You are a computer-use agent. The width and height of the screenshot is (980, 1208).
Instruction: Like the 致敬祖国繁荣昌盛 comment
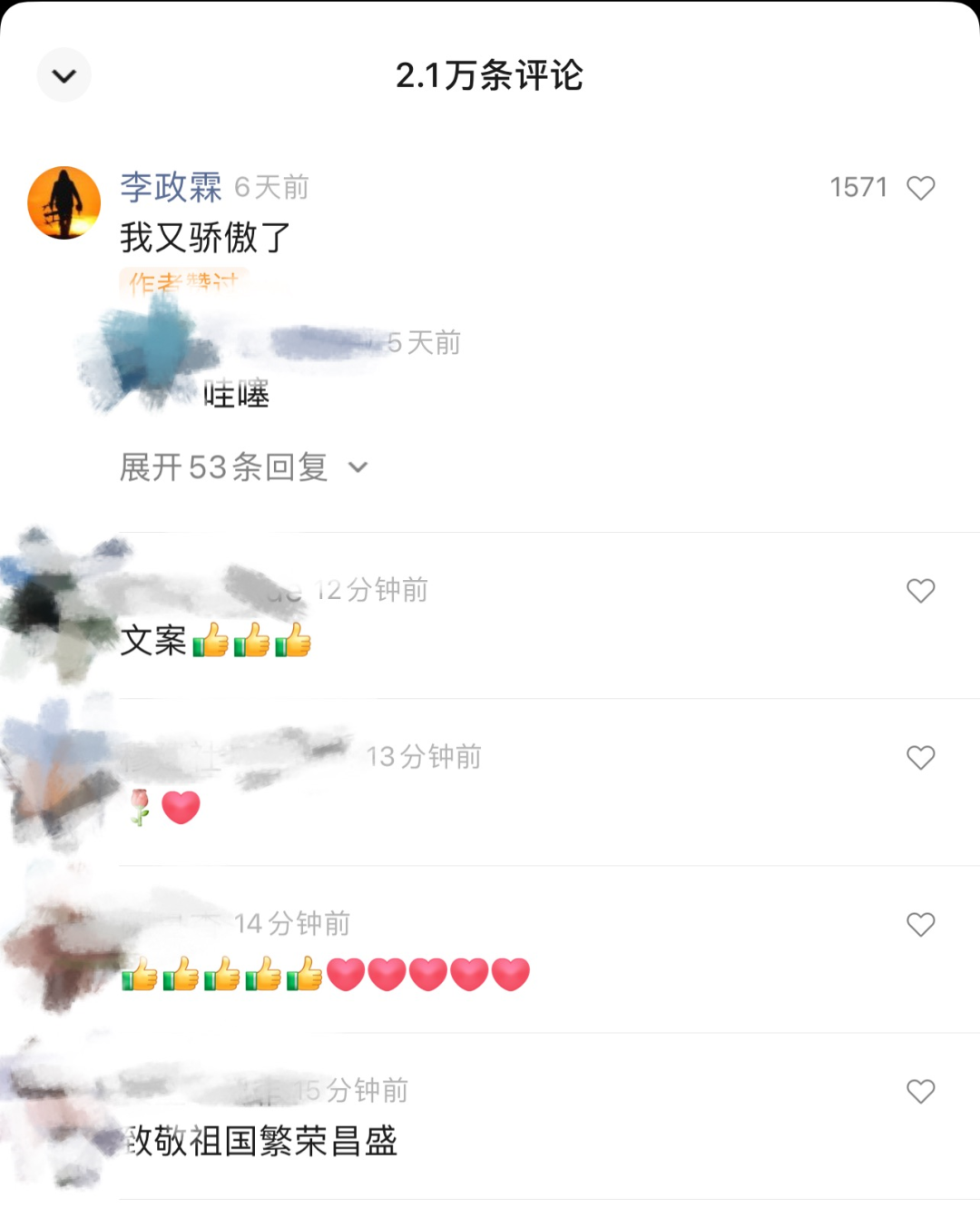pos(920,1092)
